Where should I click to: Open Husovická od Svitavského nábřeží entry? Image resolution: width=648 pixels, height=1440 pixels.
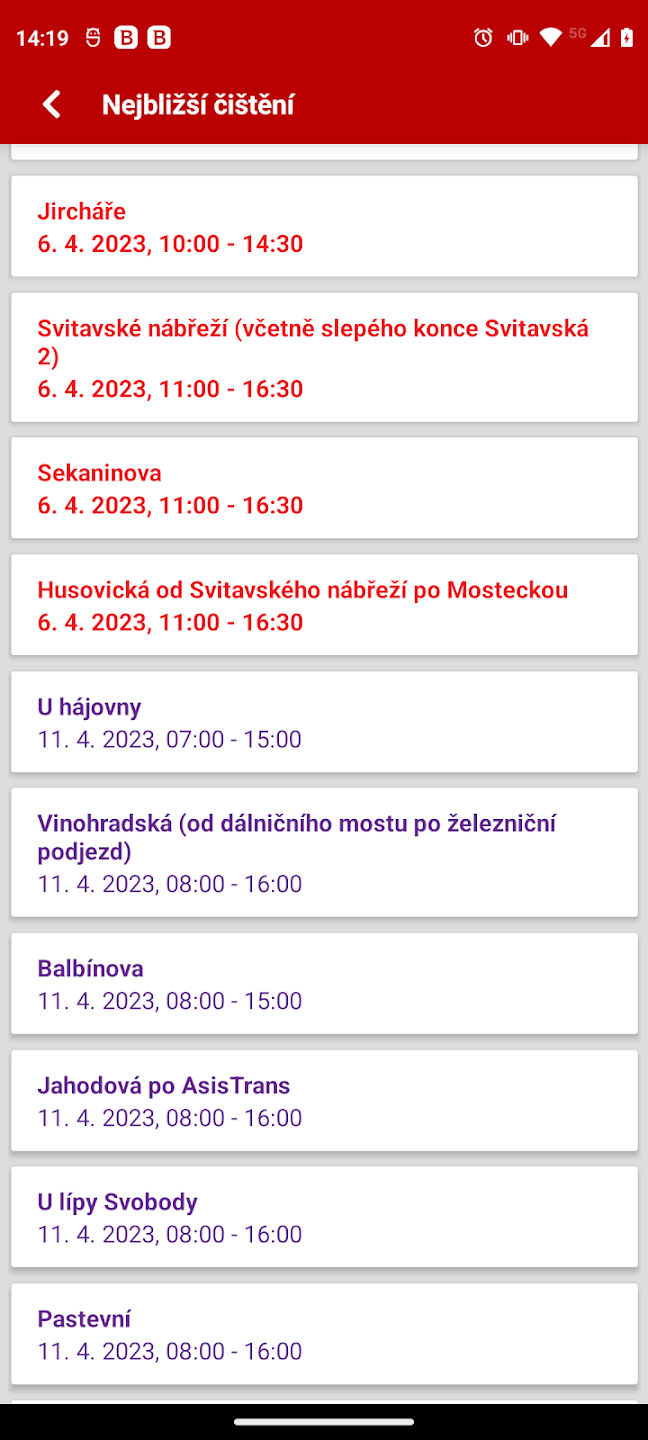(324, 605)
